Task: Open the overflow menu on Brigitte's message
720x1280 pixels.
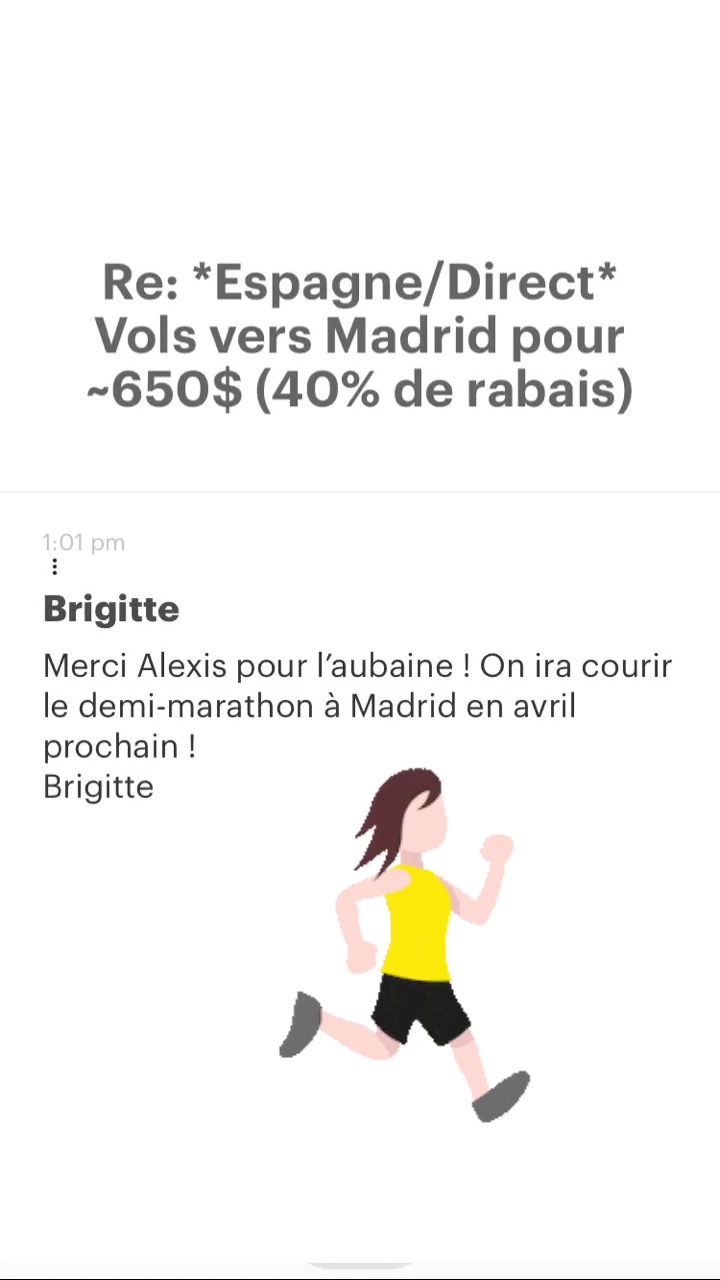Action: pyautogui.click(x=54, y=567)
